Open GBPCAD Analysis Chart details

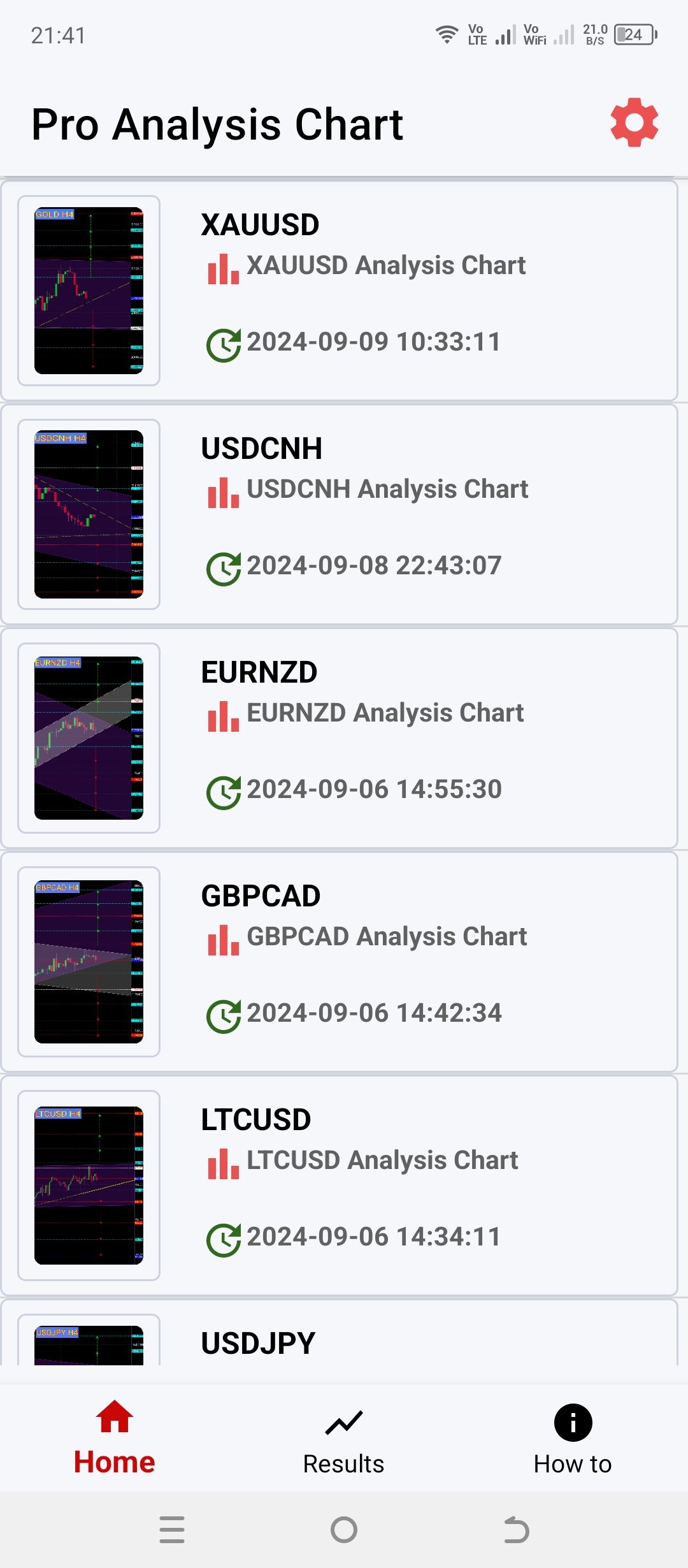339,962
